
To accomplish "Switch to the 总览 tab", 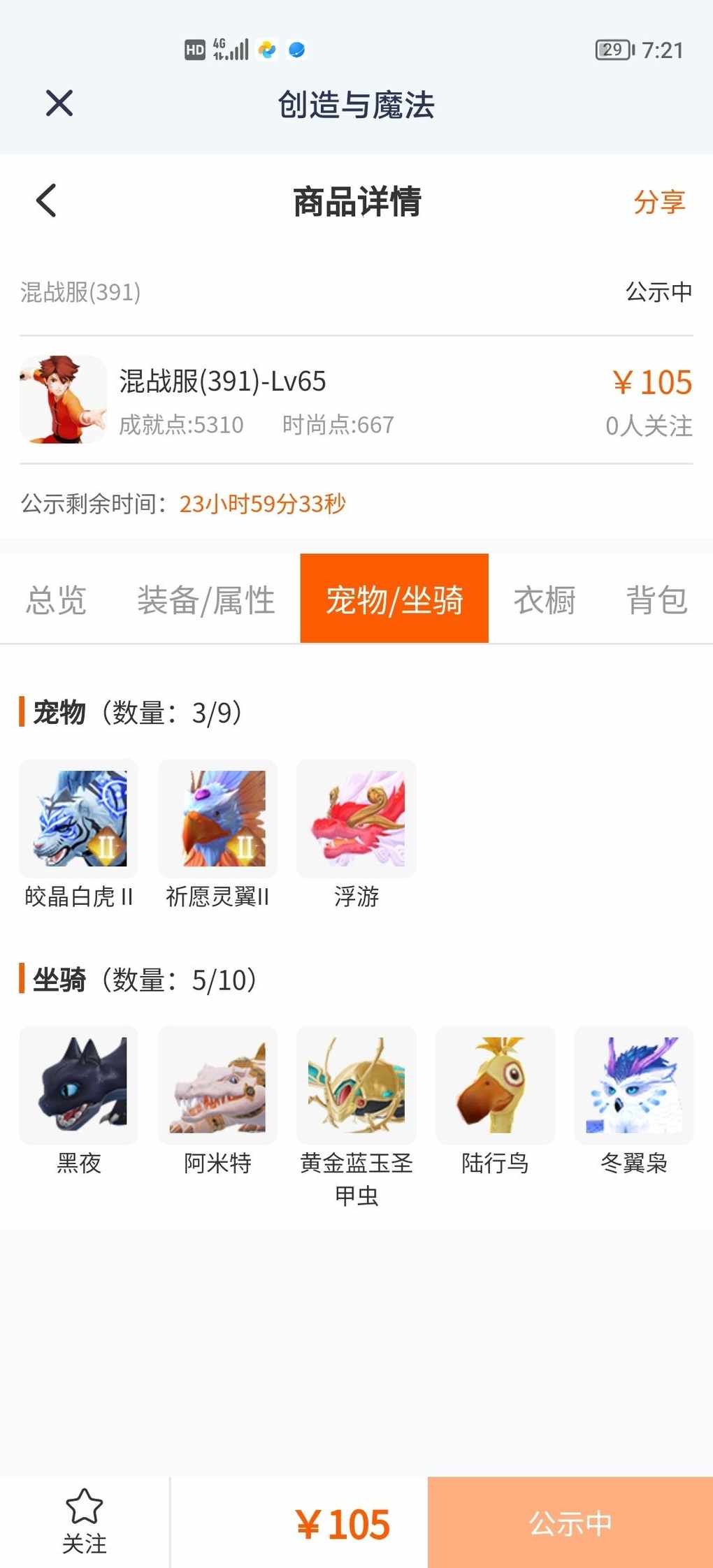I will (57, 600).
